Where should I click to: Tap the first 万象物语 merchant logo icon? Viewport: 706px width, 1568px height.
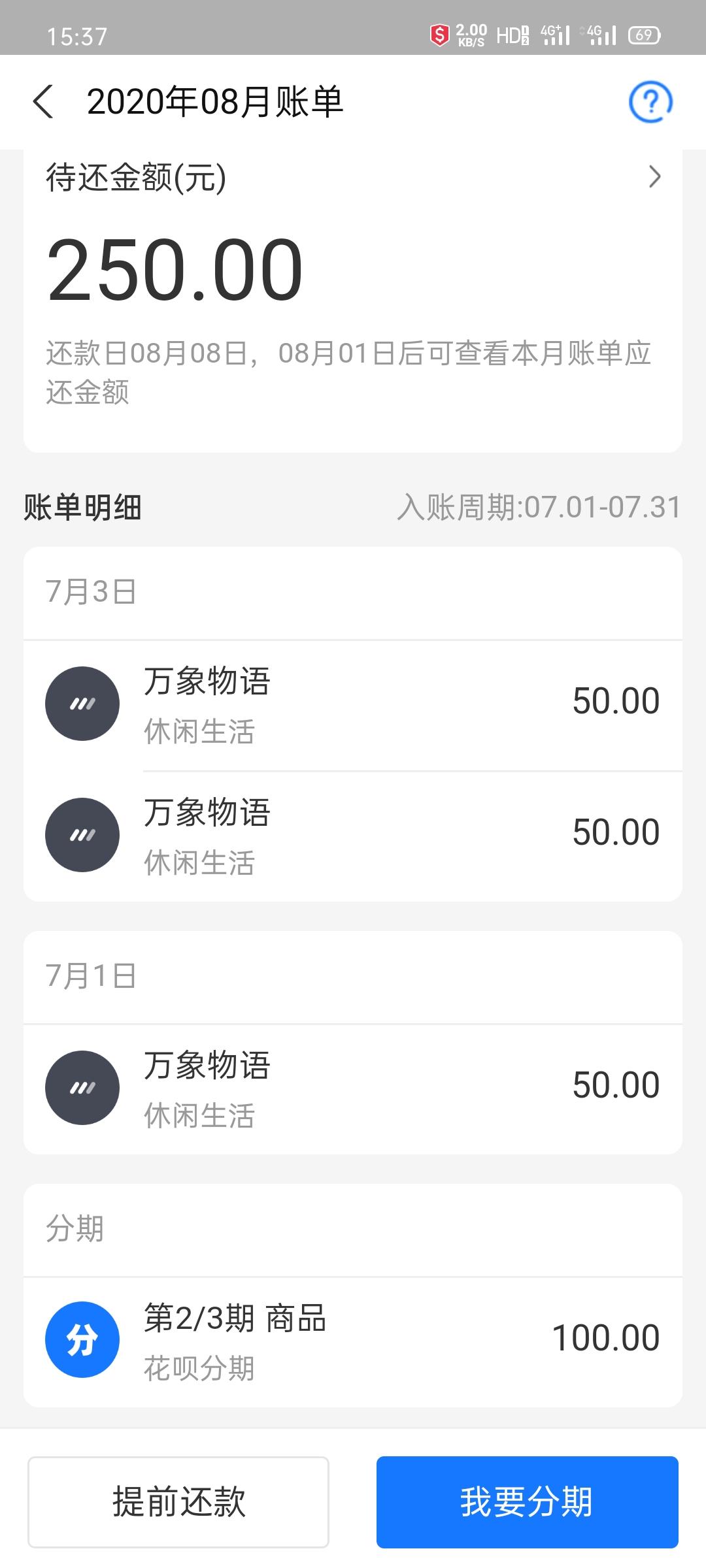coord(82,704)
